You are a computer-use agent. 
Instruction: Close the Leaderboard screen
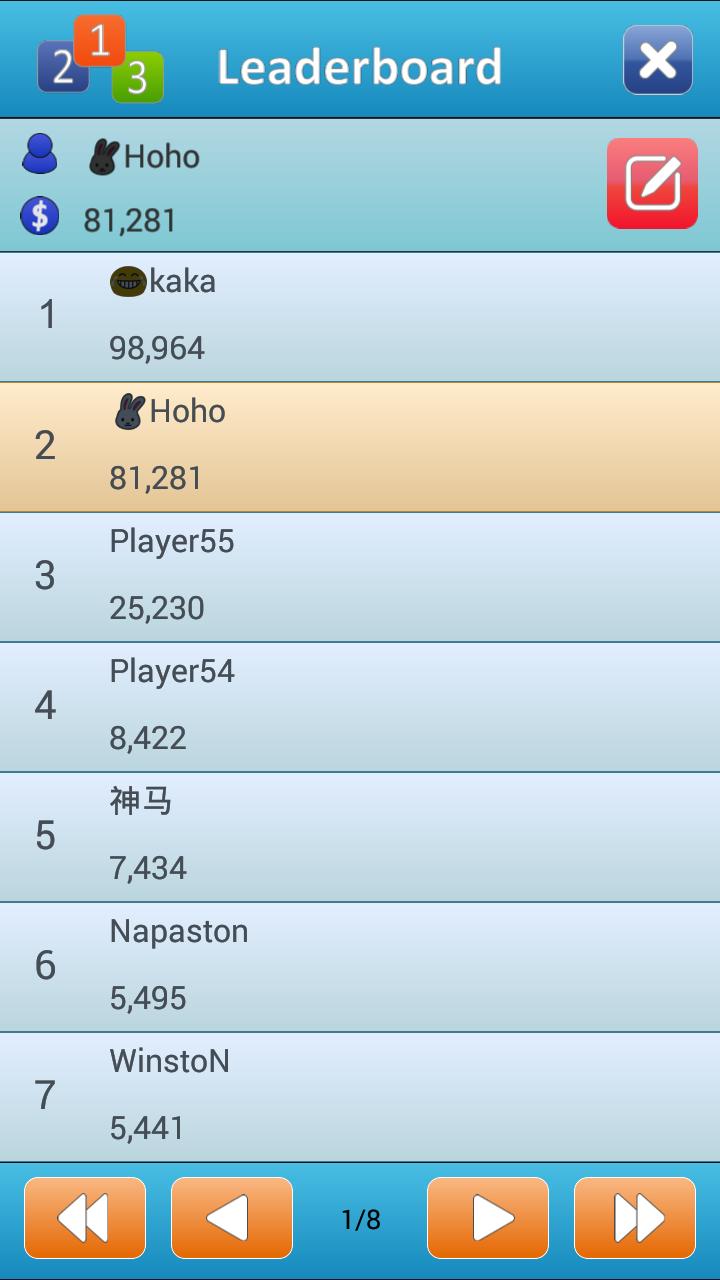pos(657,60)
